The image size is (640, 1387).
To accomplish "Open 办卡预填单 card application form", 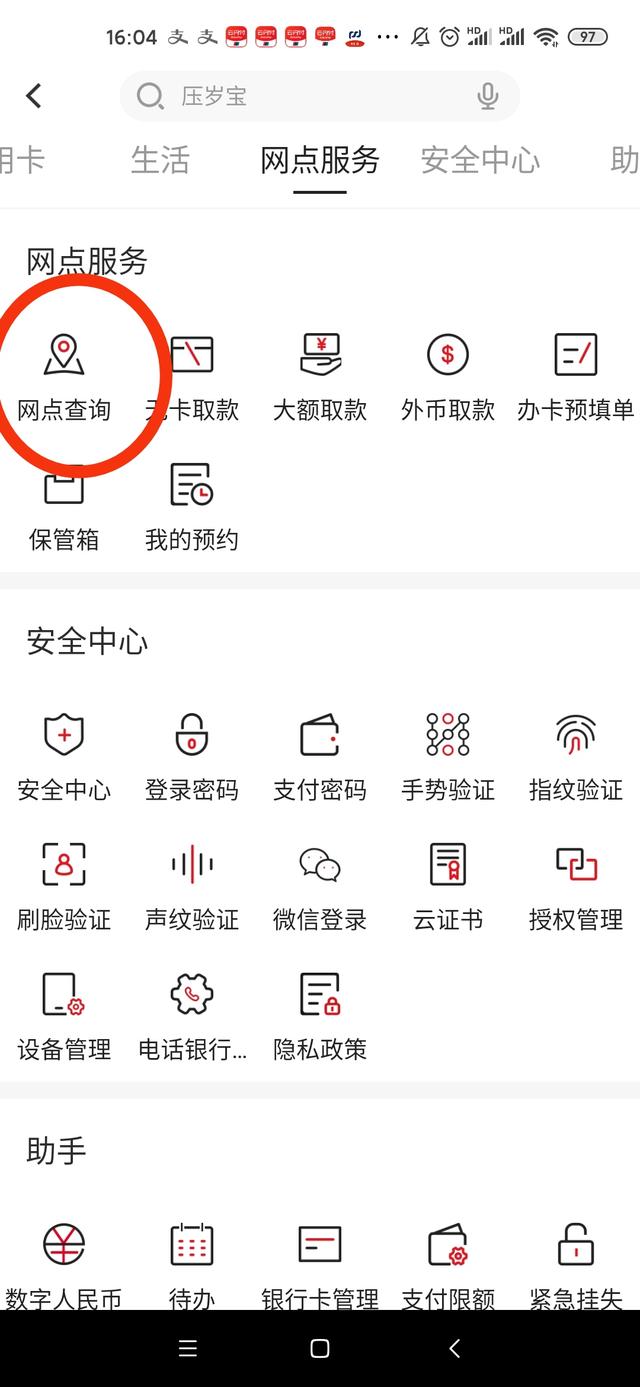I will point(576,377).
